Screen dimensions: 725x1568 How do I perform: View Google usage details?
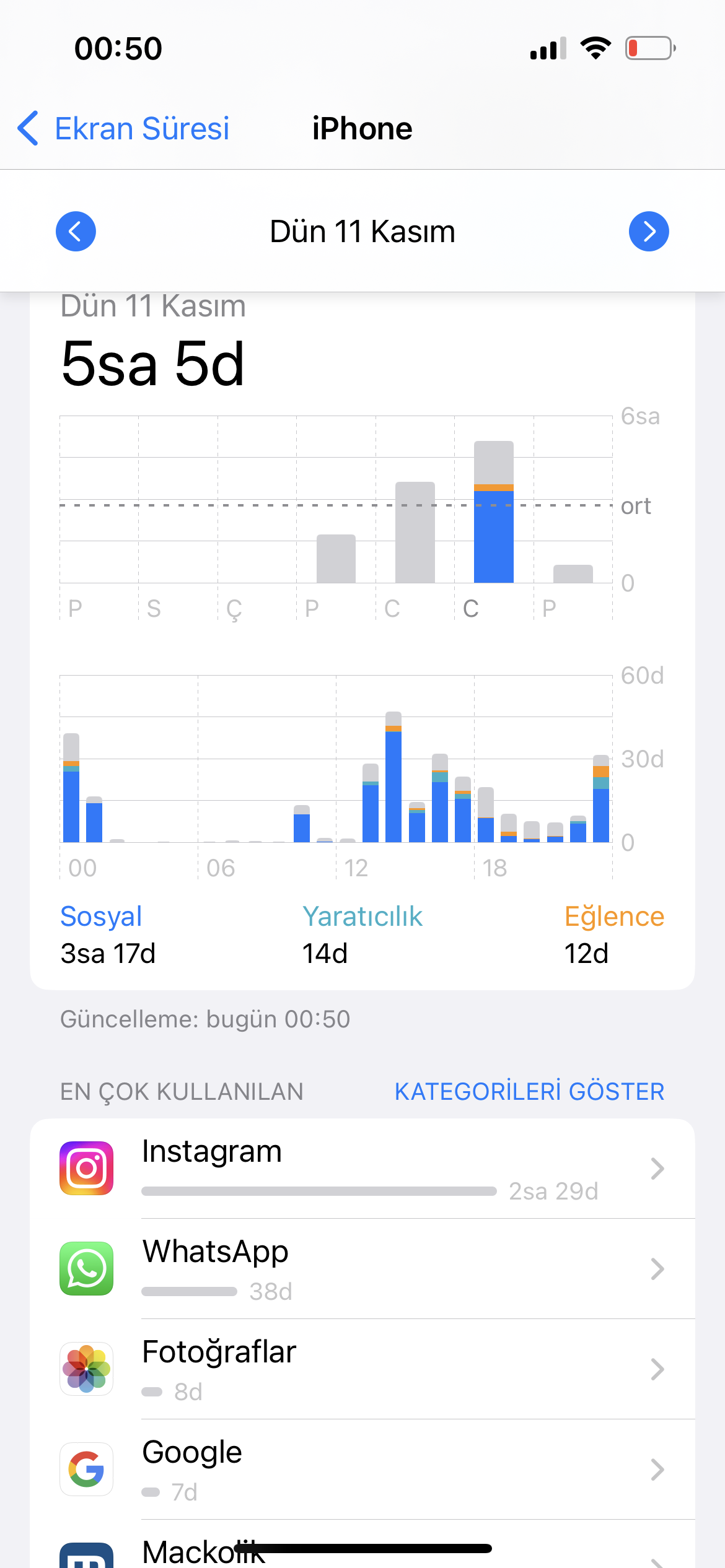tap(362, 1470)
